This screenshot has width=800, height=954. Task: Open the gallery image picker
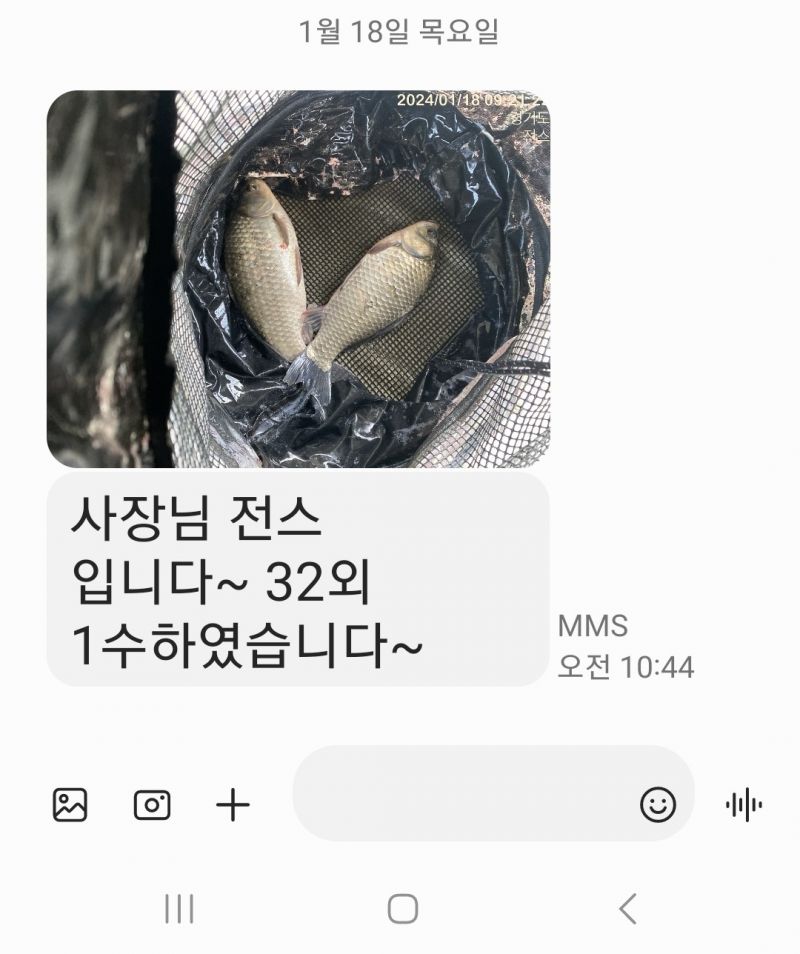click(70, 804)
